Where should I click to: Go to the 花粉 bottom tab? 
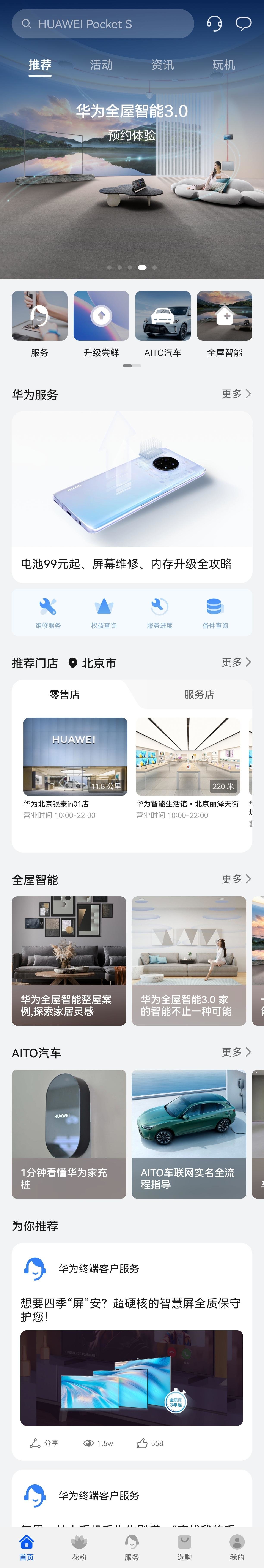79,1547
